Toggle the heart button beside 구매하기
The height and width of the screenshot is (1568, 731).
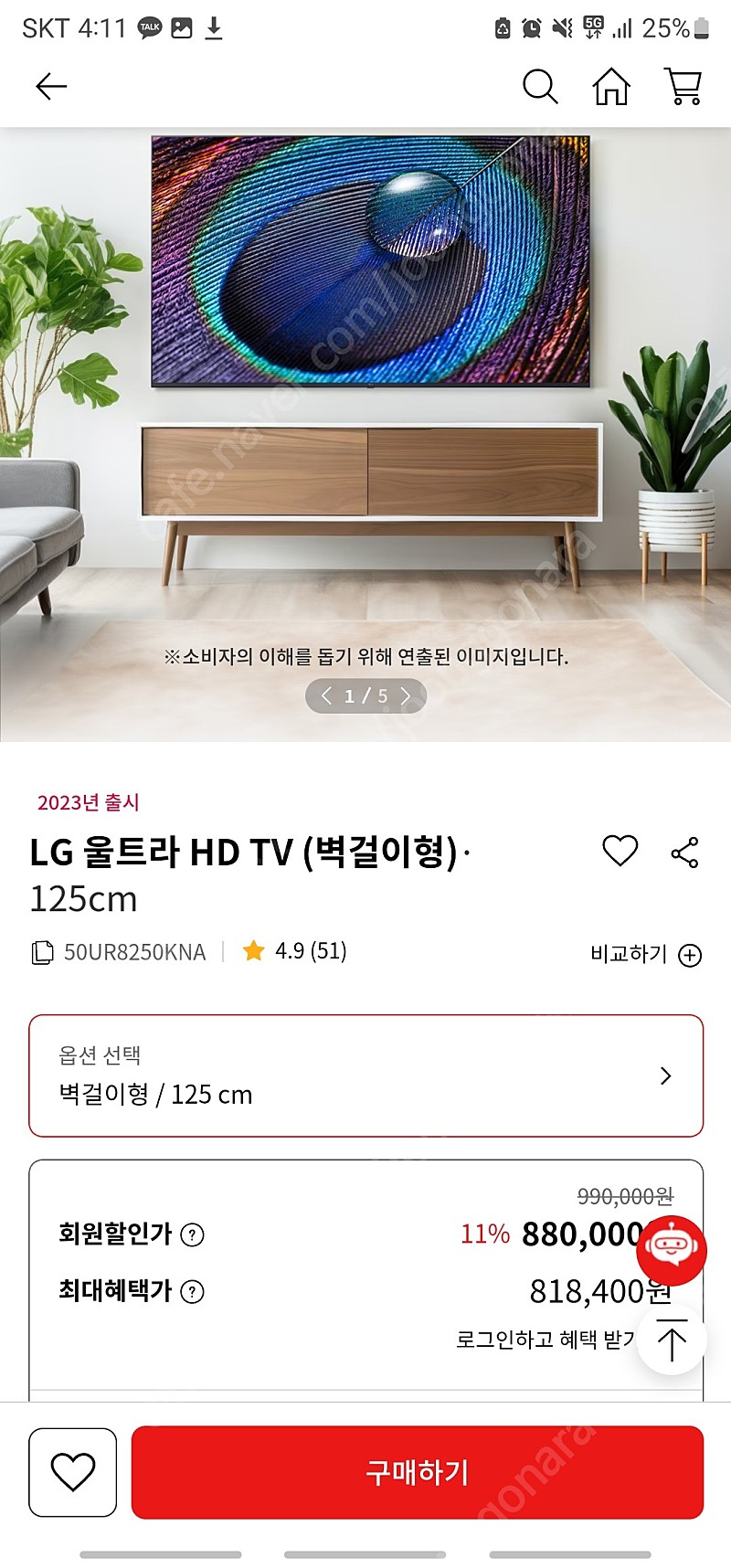pyautogui.click(x=72, y=1473)
